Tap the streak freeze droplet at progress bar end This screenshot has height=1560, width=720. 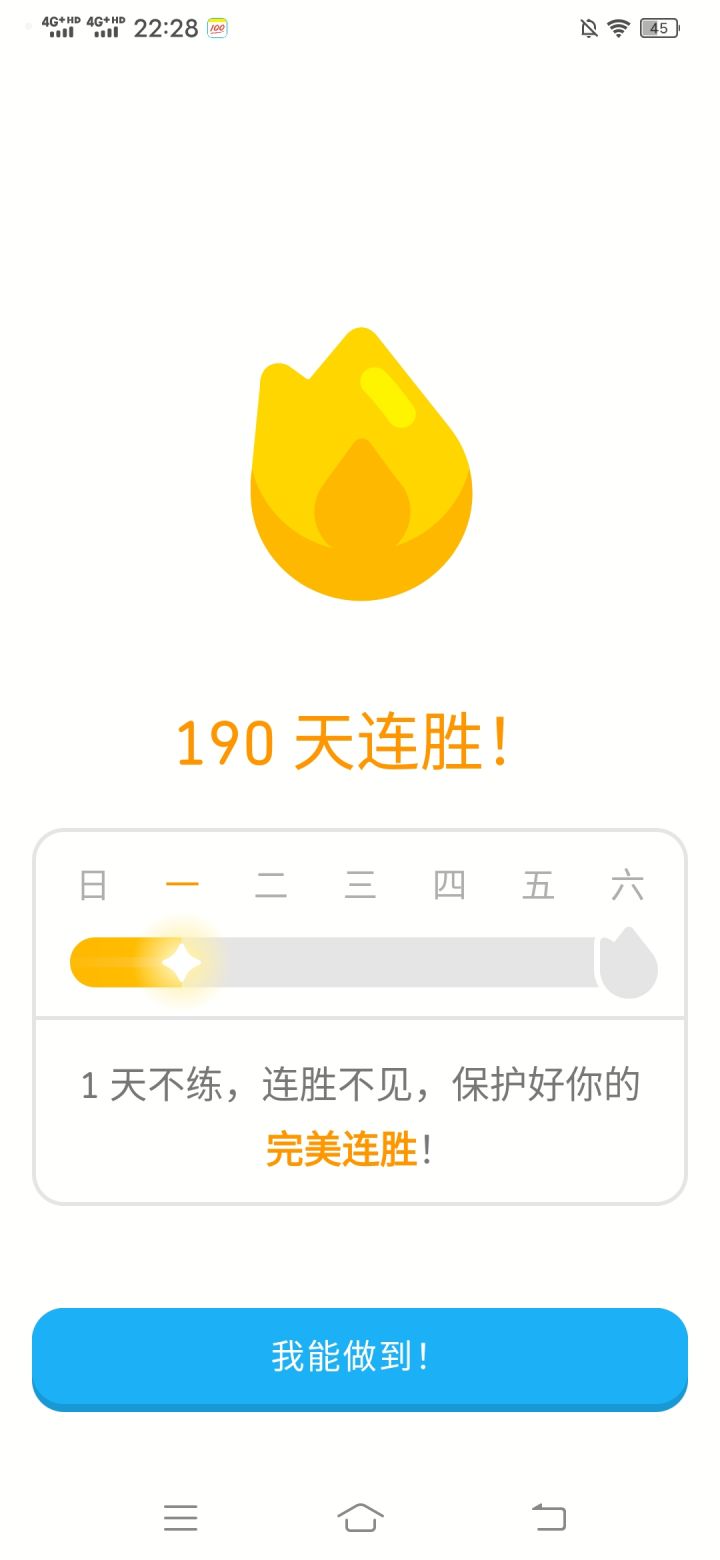click(628, 962)
